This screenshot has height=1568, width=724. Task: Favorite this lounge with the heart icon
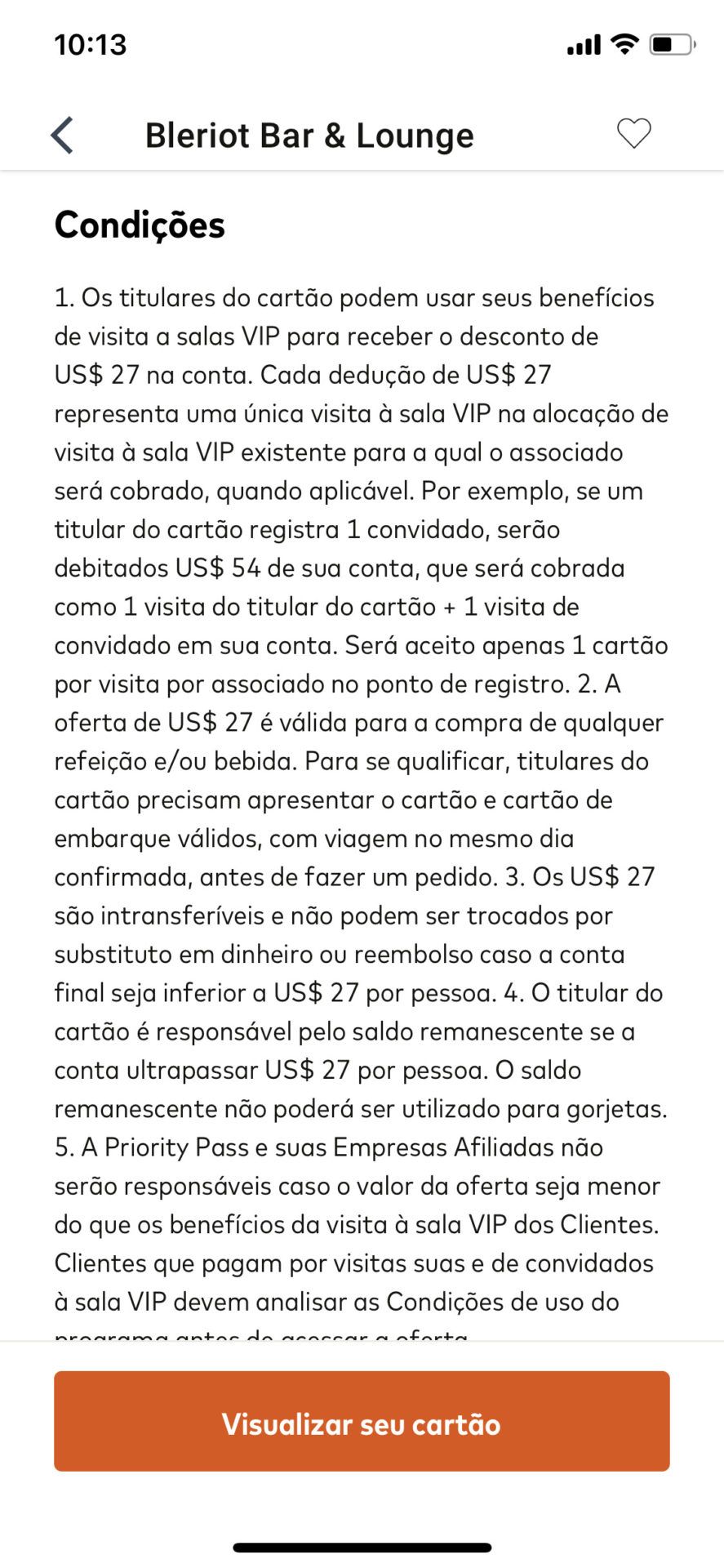pos(633,134)
